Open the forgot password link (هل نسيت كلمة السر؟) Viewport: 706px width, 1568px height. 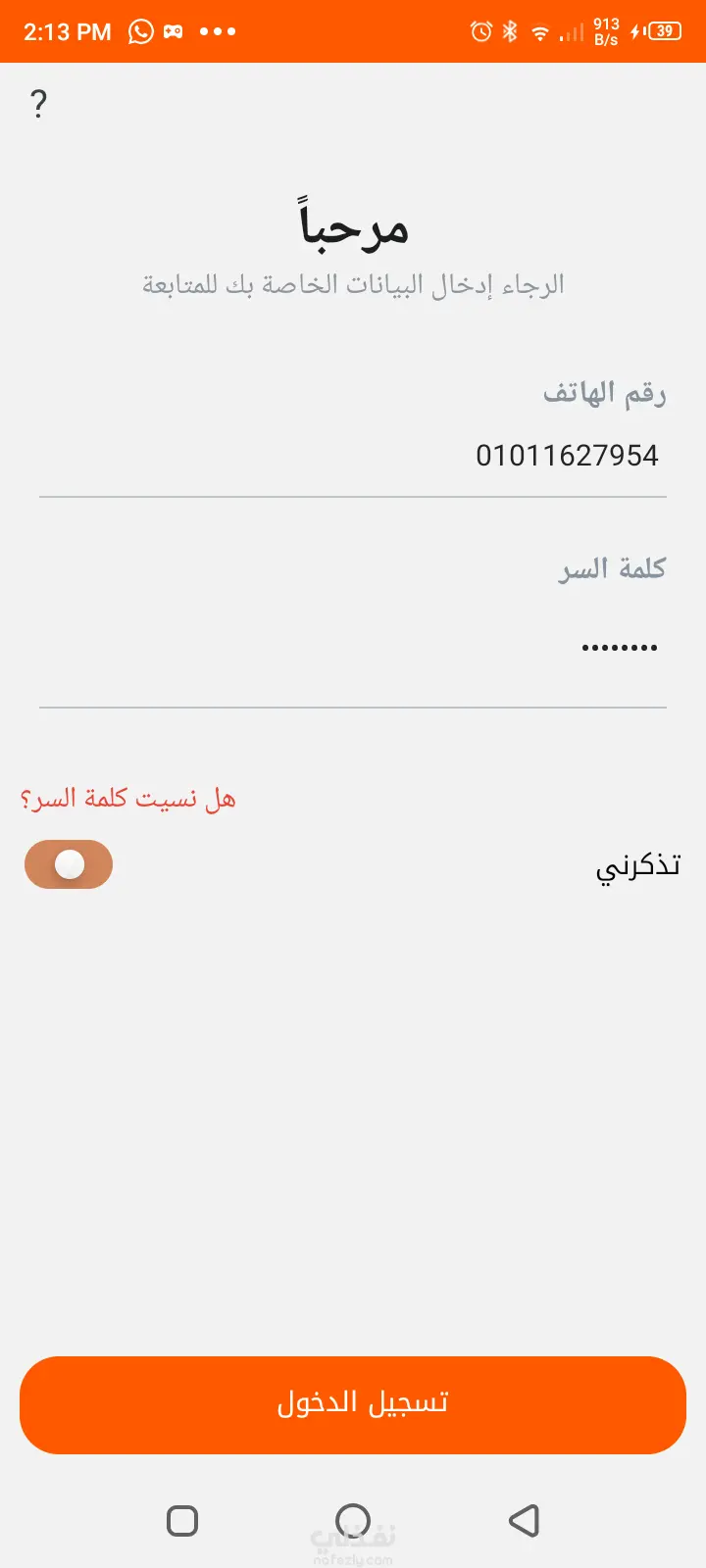click(128, 799)
